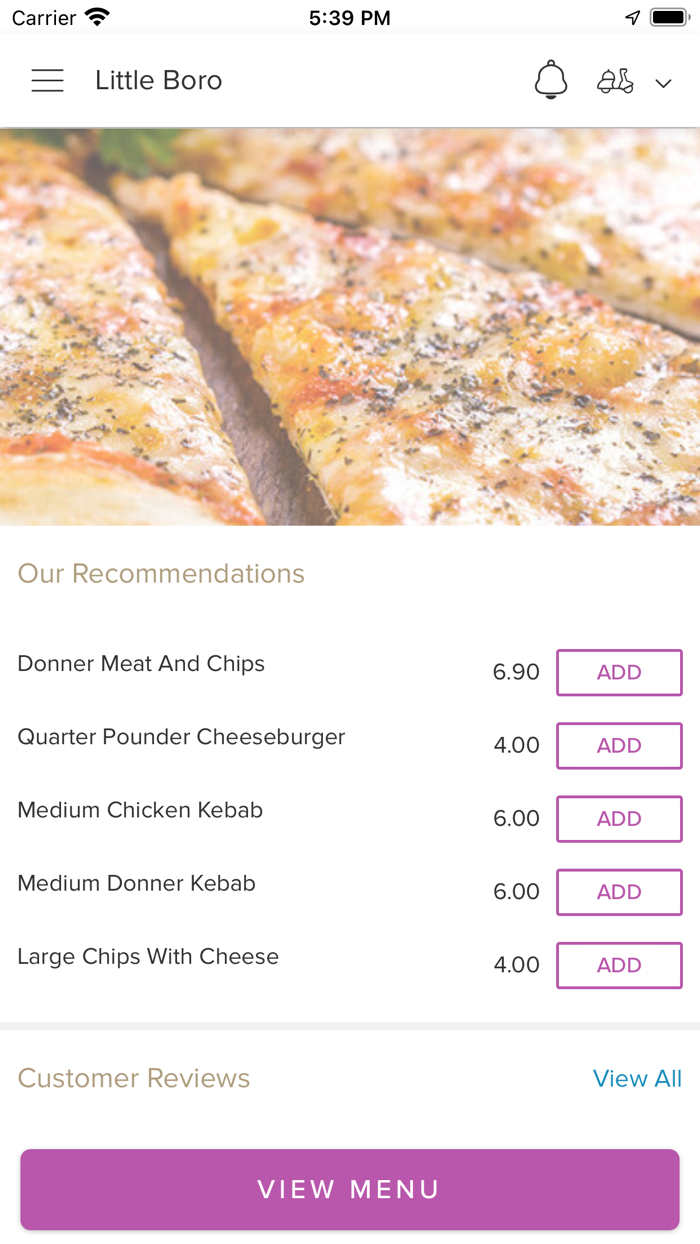Viewport: 700px width, 1244px height.
Task: Add Large Chips With Cheese
Action: point(619,965)
